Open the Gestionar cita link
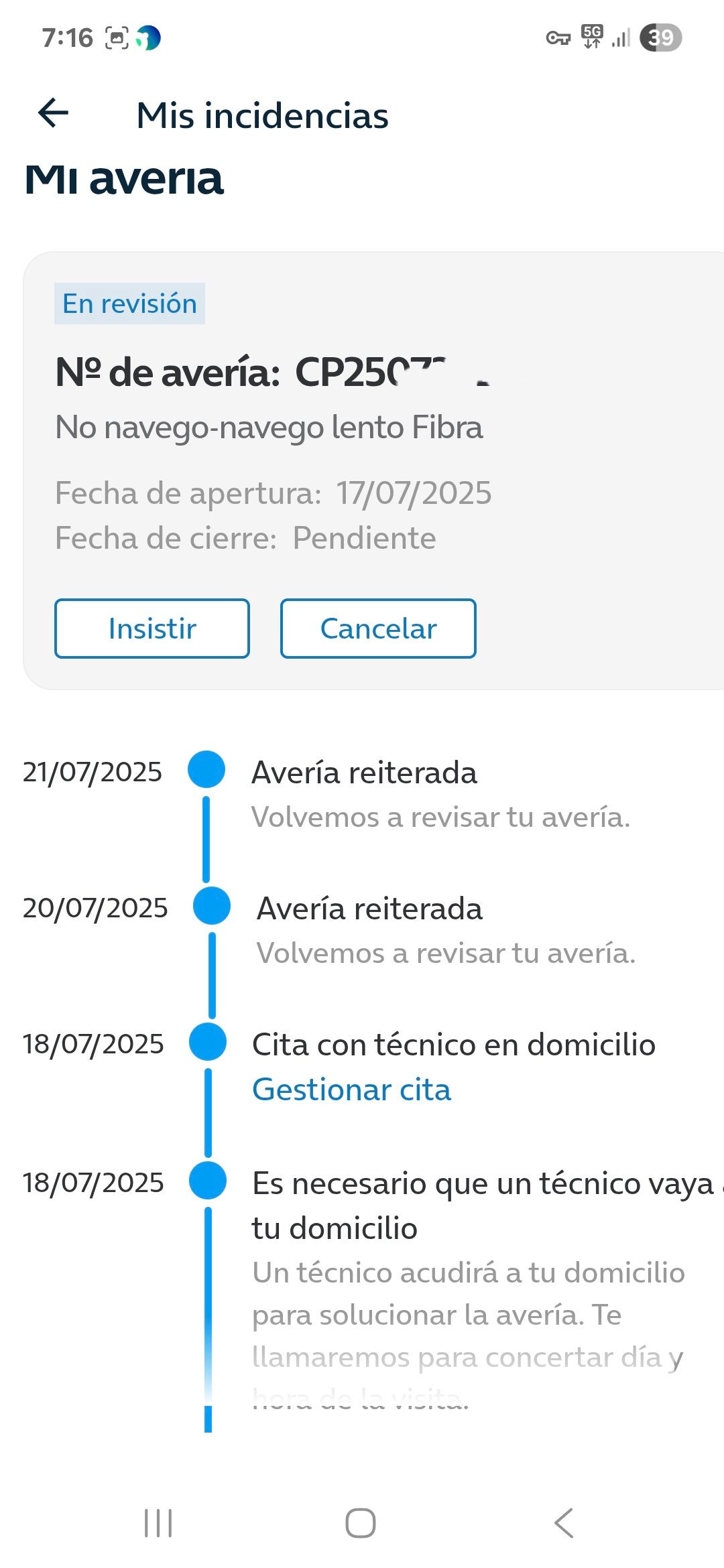 (x=351, y=1090)
